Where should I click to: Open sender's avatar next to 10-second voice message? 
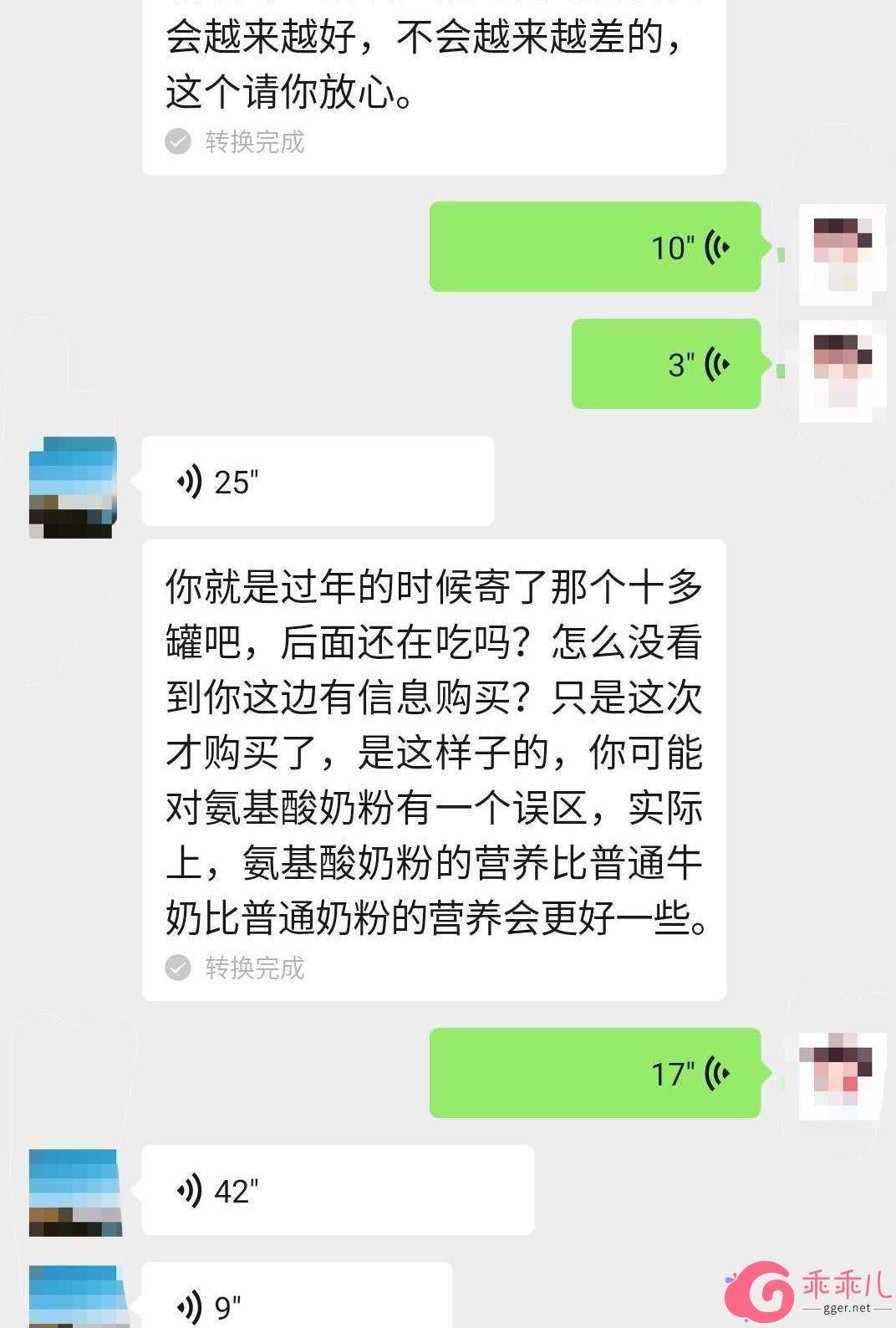pos(843,254)
